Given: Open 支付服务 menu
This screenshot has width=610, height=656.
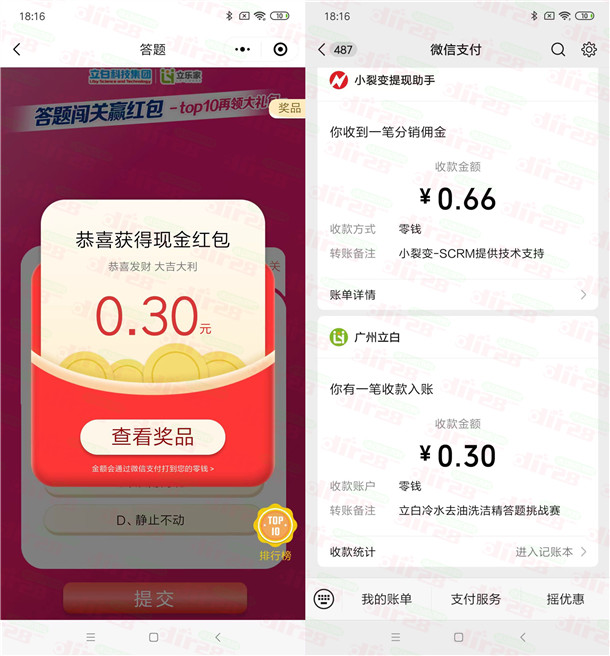Looking at the screenshot, I should 476,598.
